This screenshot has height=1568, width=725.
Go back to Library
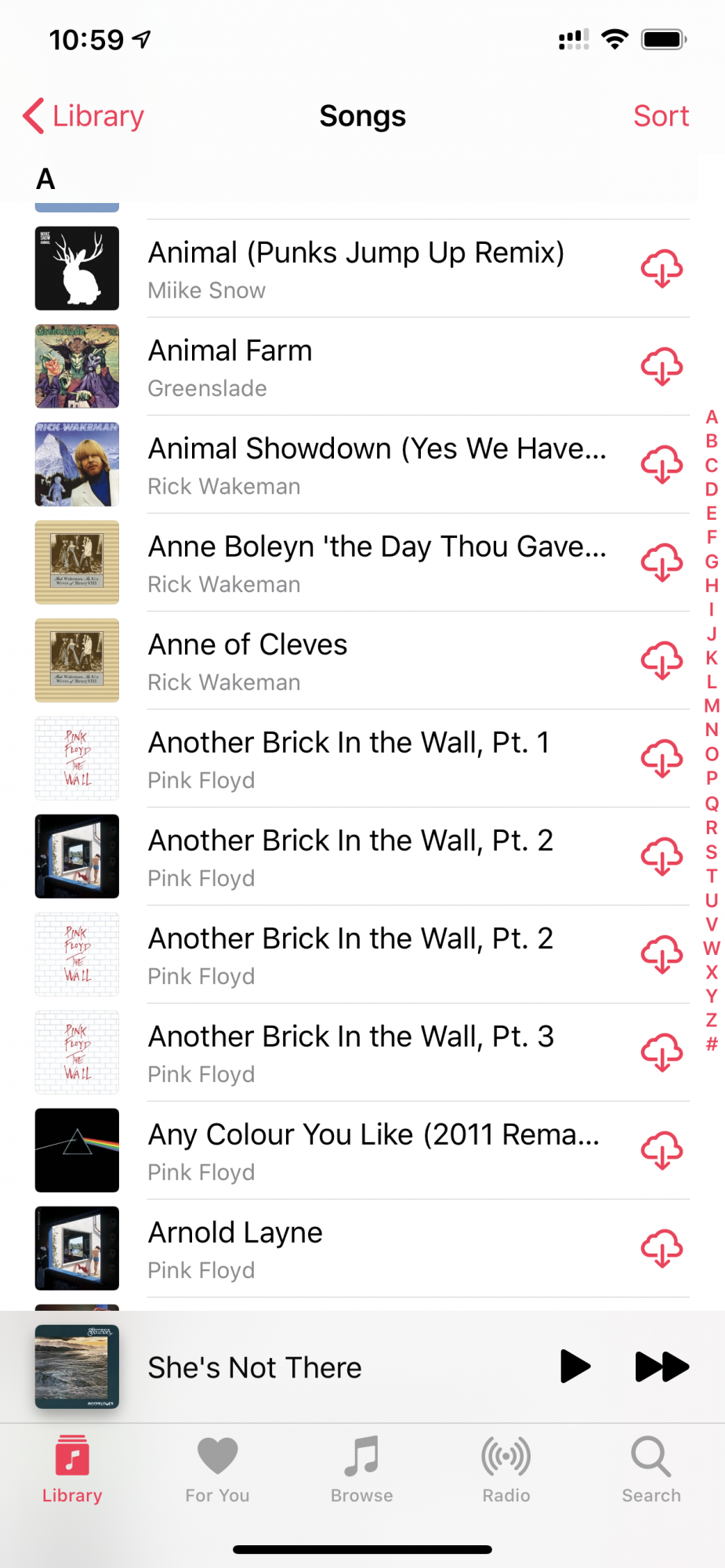85,116
